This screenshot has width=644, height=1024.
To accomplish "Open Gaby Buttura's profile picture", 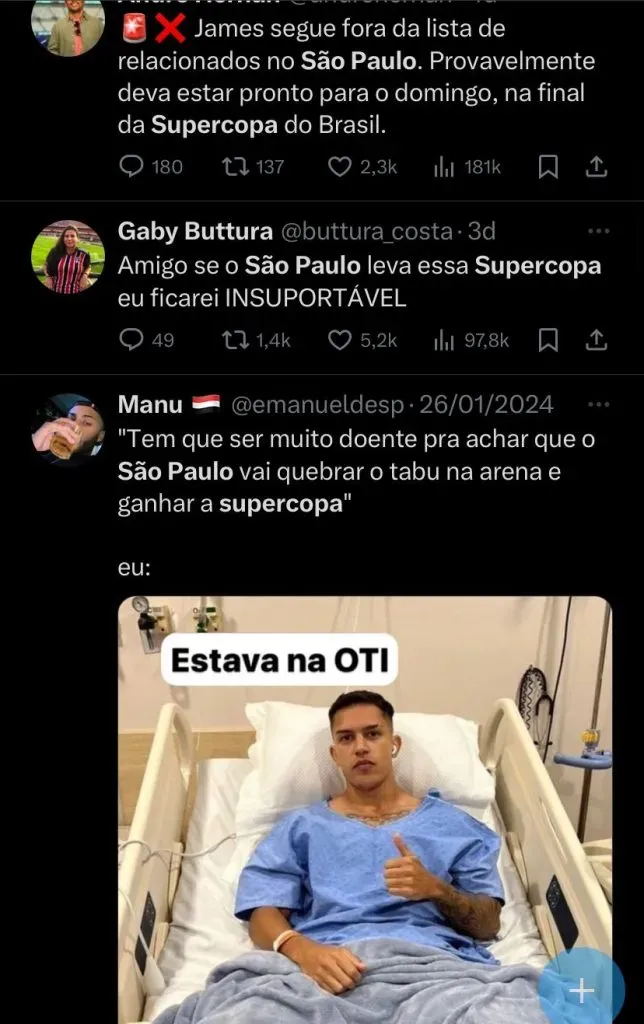I will coord(68,257).
